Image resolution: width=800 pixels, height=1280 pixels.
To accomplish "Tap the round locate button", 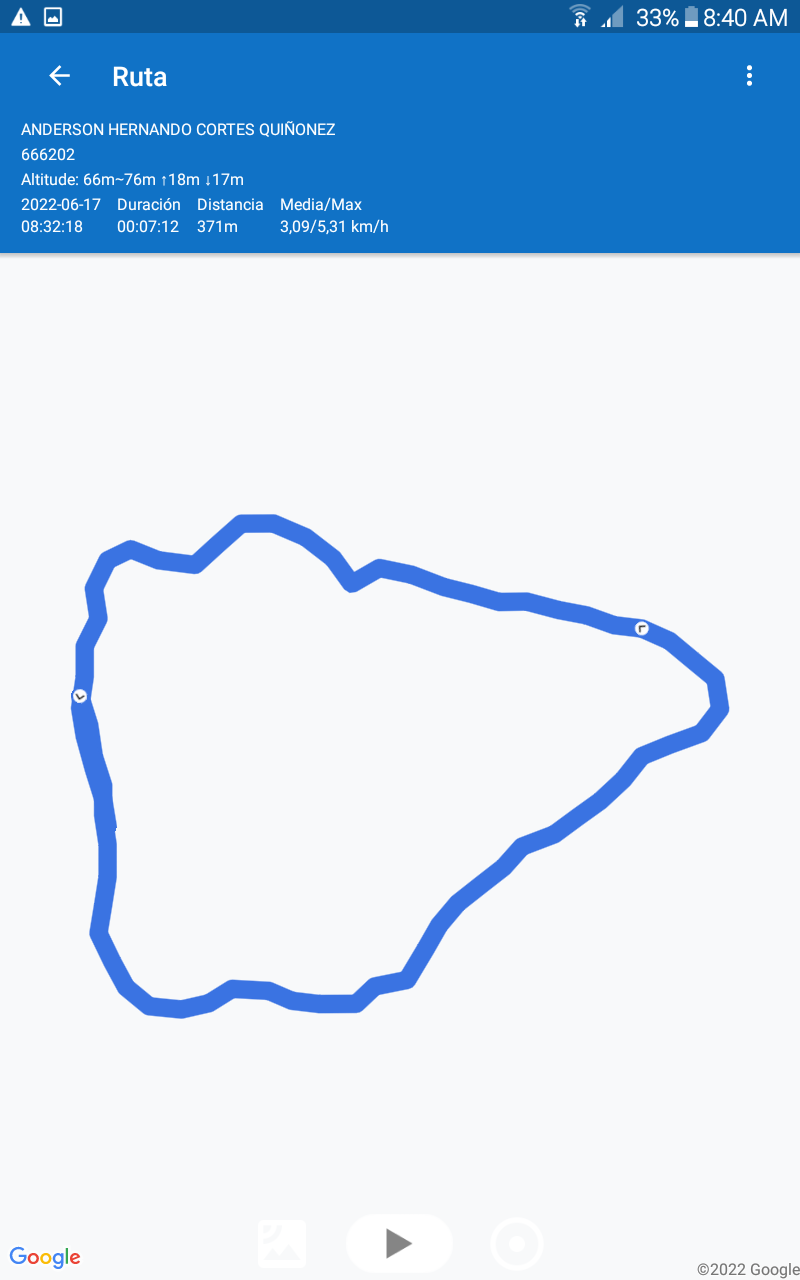I will tap(517, 1244).
